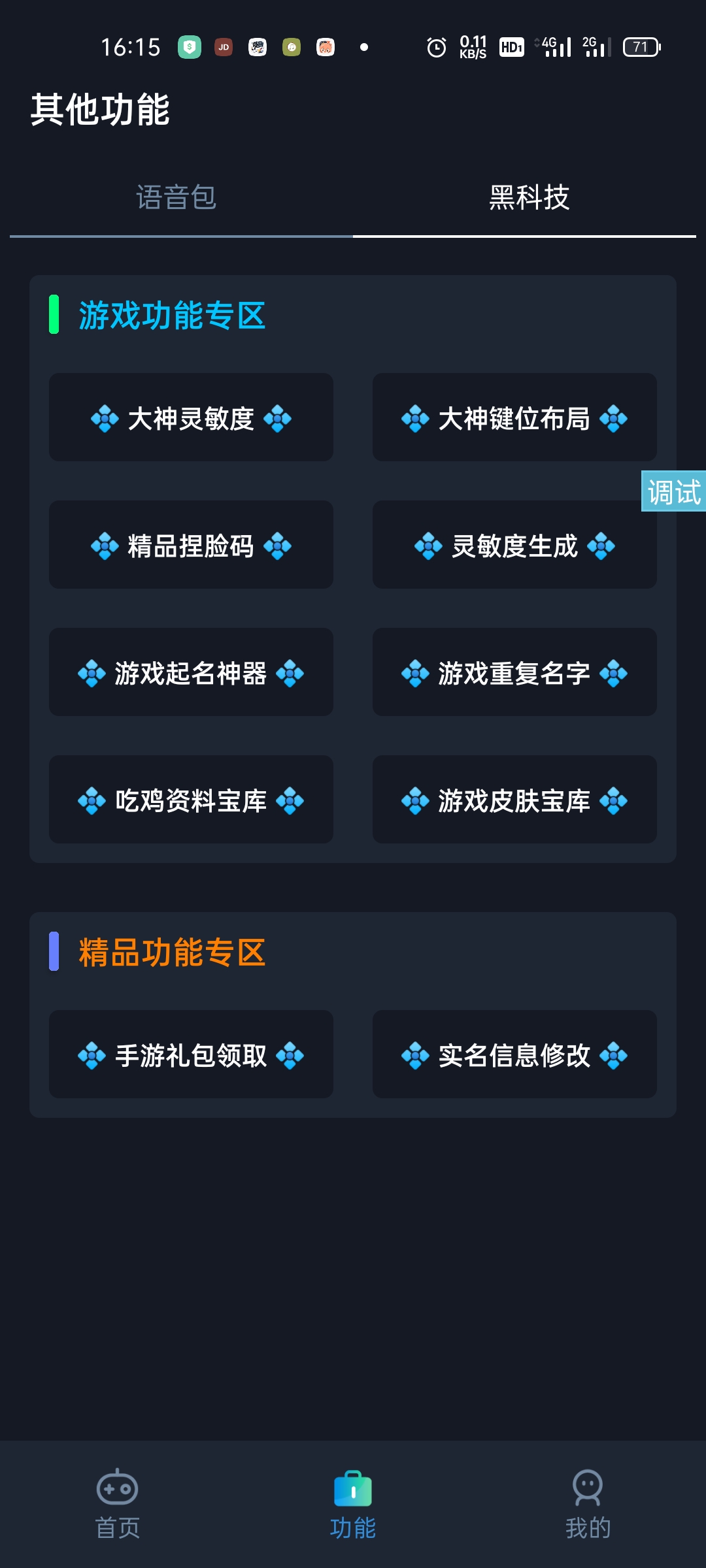The image size is (706, 1568).
Task: Launch 灵敏度生成 tool
Action: point(514,546)
